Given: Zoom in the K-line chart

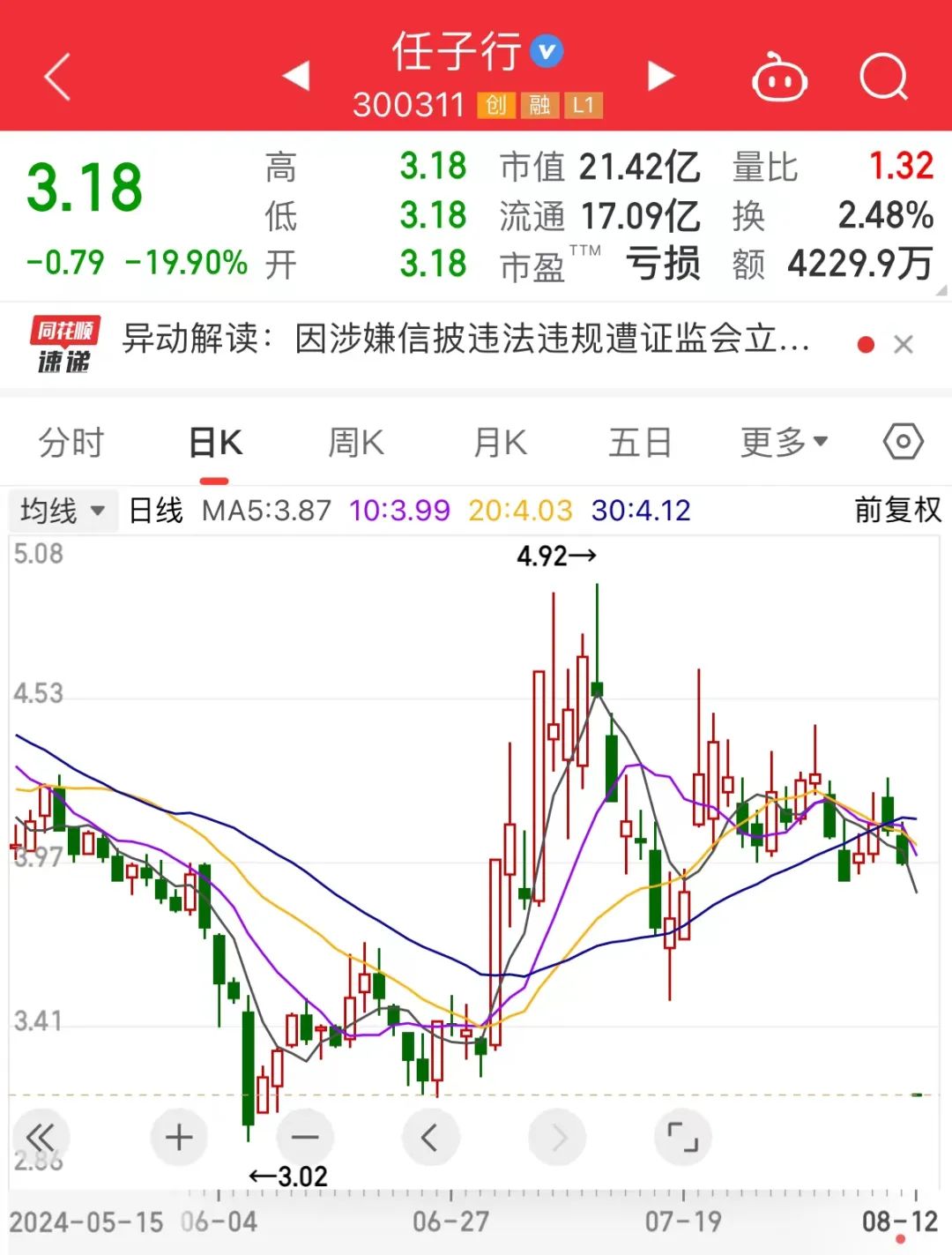Looking at the screenshot, I should click(179, 1138).
